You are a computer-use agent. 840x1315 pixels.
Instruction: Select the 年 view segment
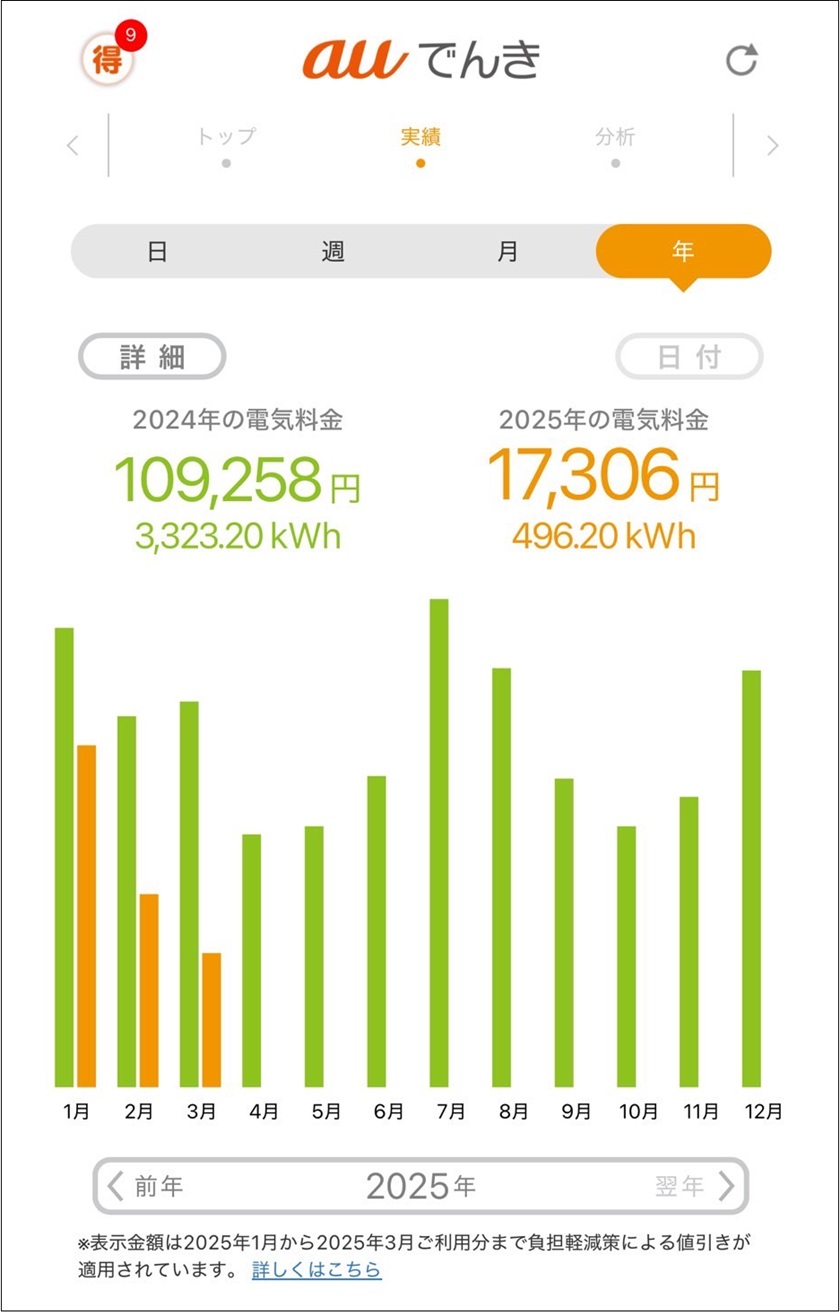pyautogui.click(x=683, y=251)
